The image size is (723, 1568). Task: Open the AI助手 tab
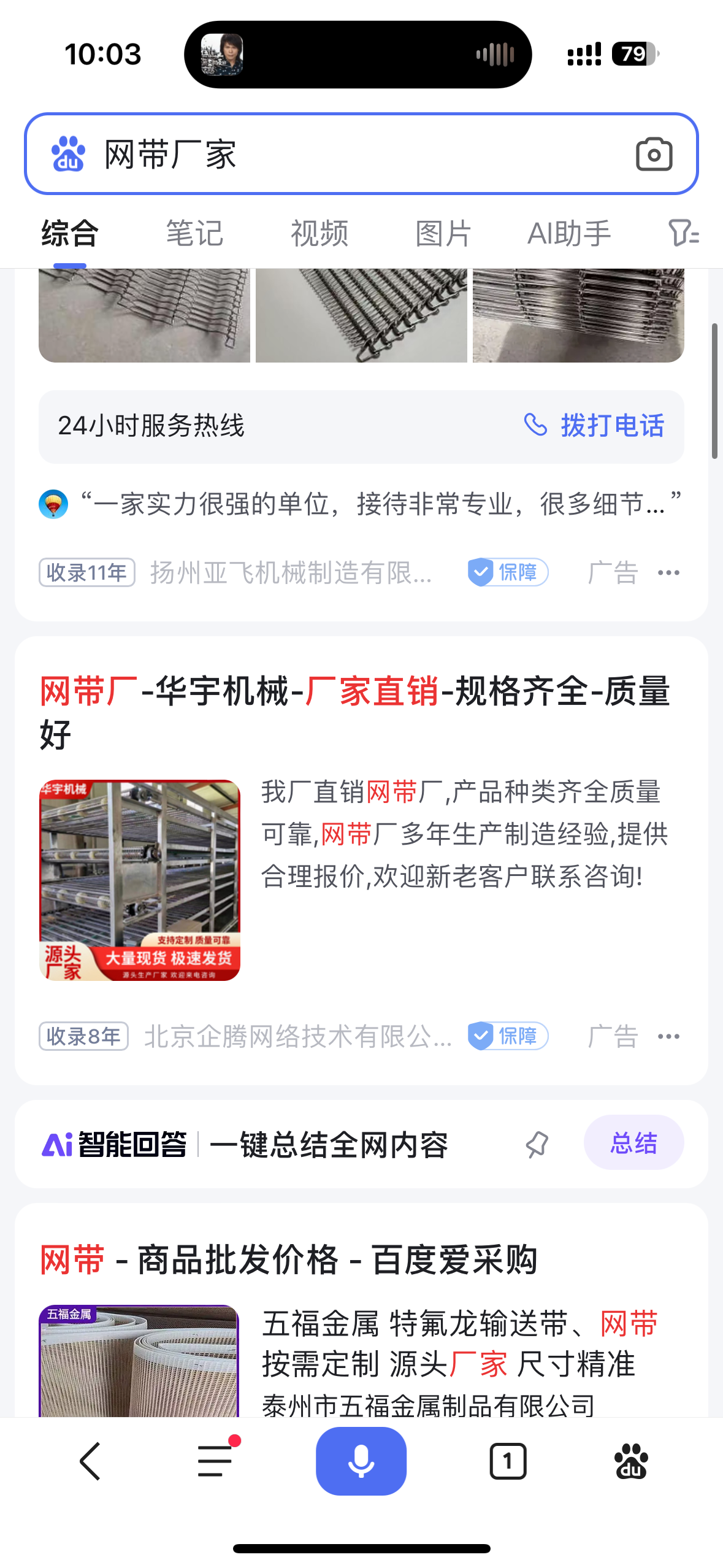pos(569,234)
